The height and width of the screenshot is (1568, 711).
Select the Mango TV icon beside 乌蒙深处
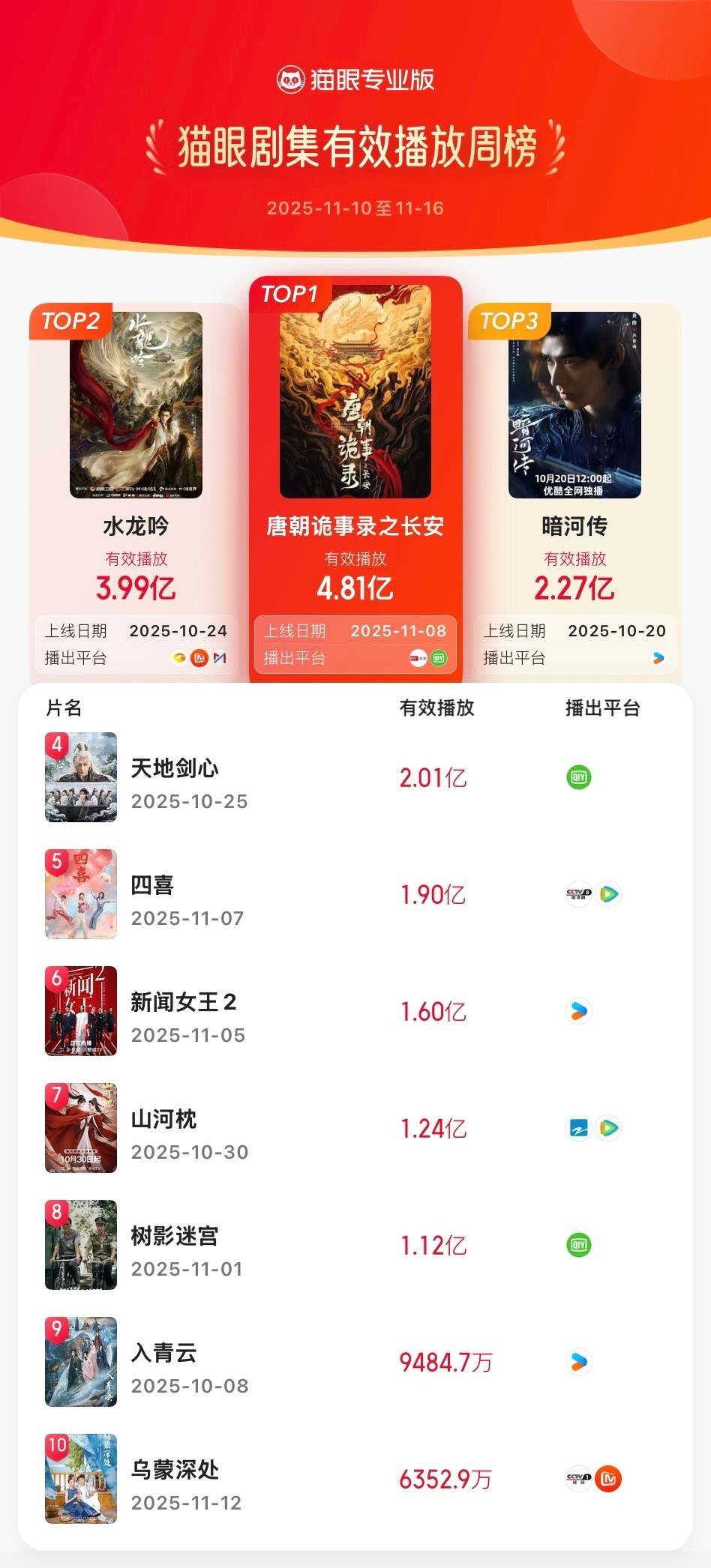pyautogui.click(x=609, y=1477)
